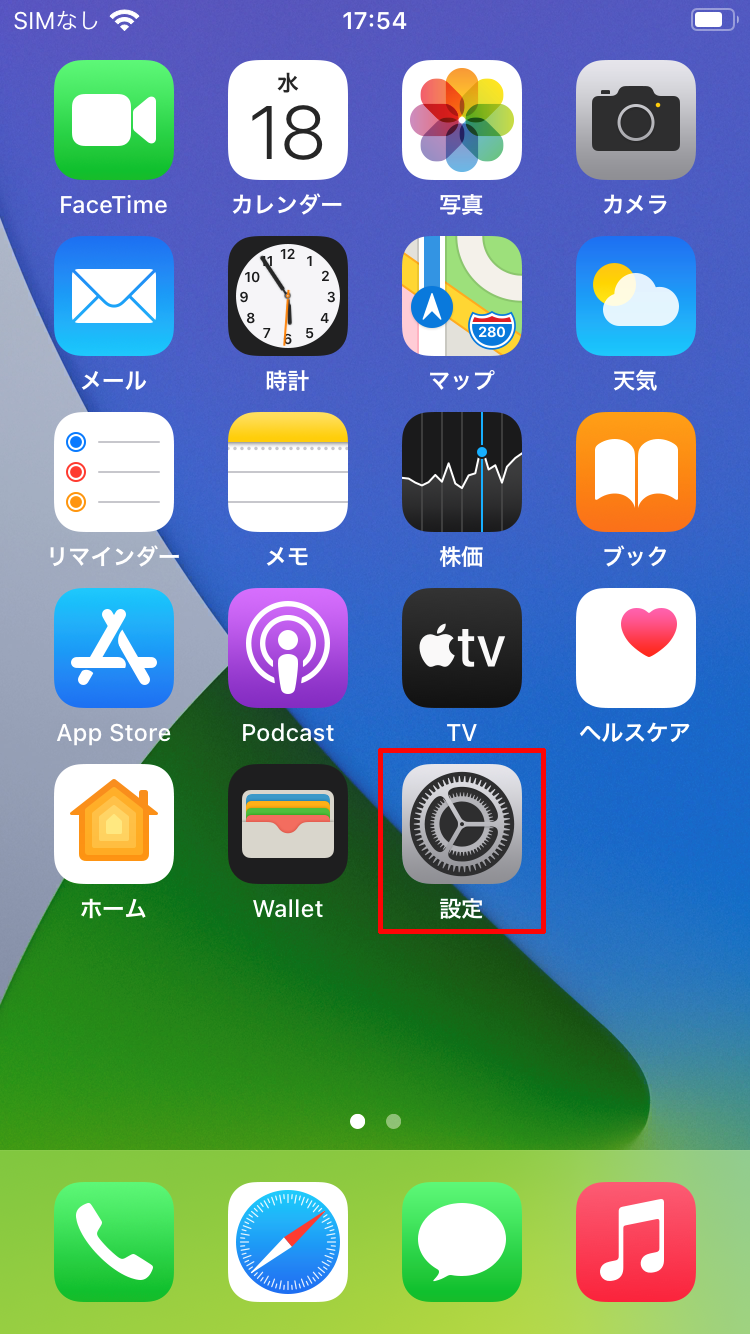Open the App Store

pos(114,648)
